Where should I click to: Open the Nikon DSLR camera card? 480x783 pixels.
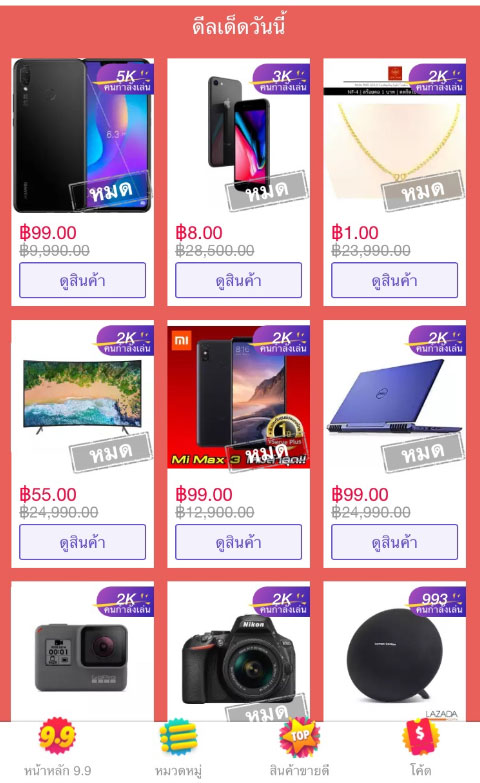[x=238, y=652]
